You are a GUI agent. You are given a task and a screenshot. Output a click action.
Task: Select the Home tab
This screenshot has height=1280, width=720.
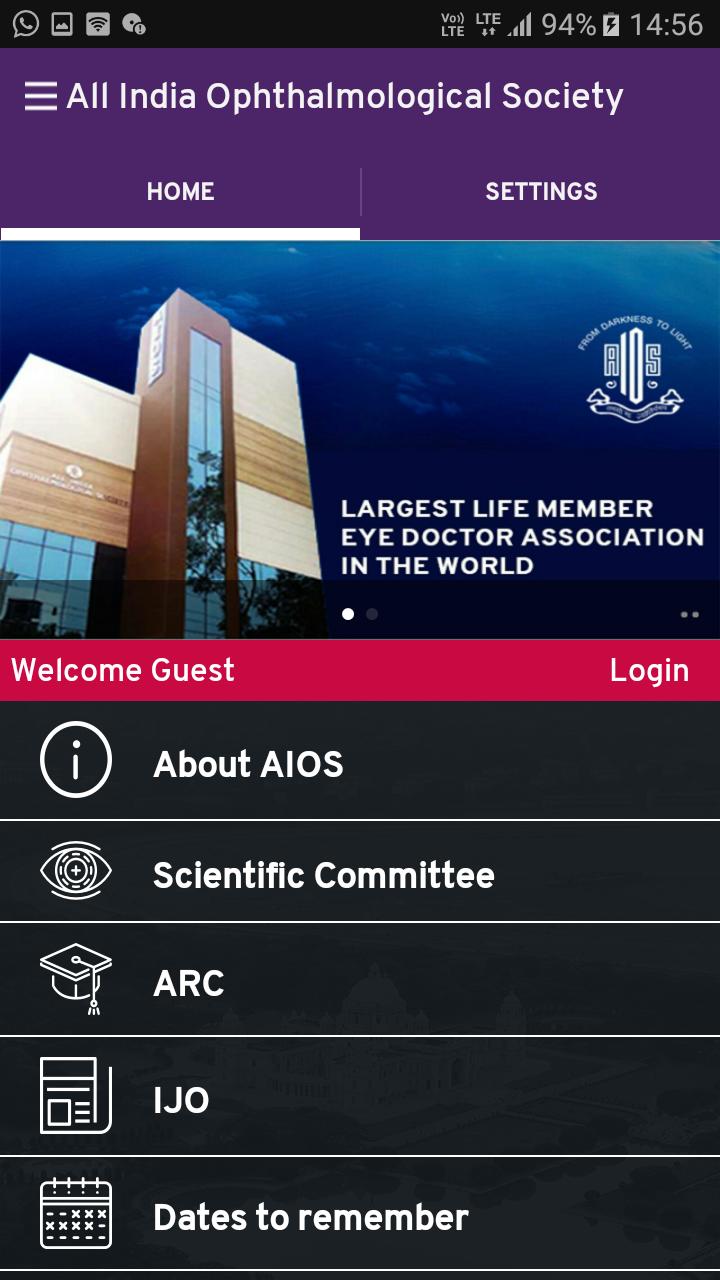click(180, 191)
